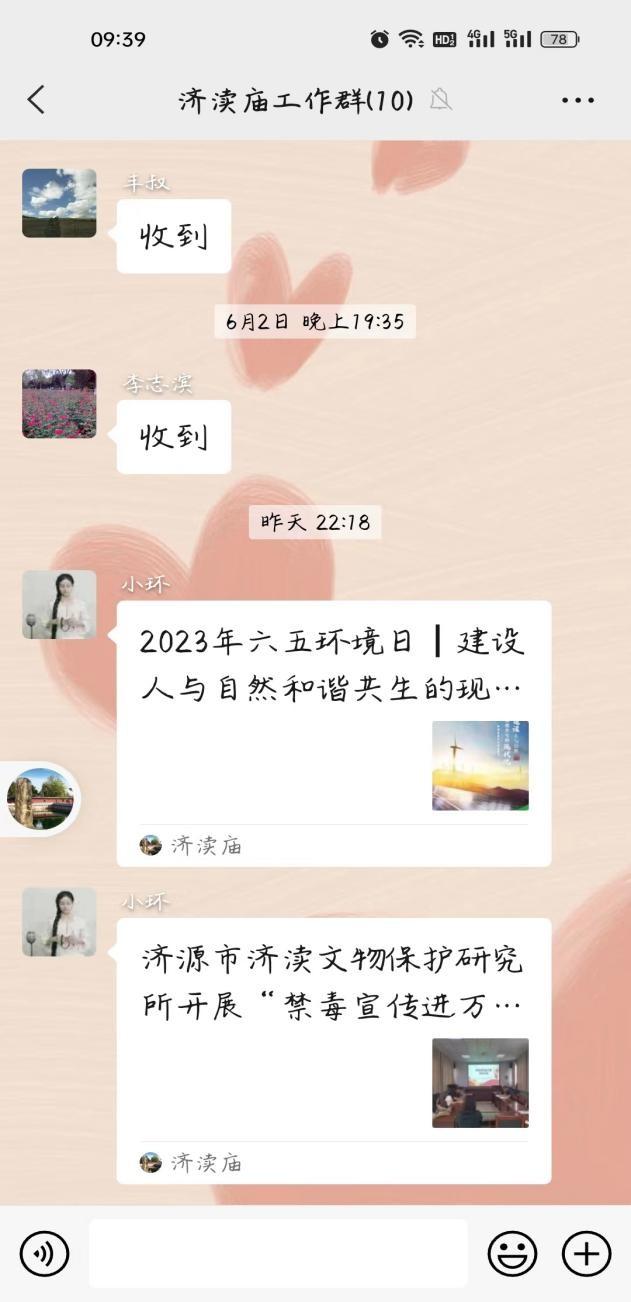The image size is (631, 1302).
Task: Open 小环's avatar above the 环境日 article
Action: tap(59, 605)
